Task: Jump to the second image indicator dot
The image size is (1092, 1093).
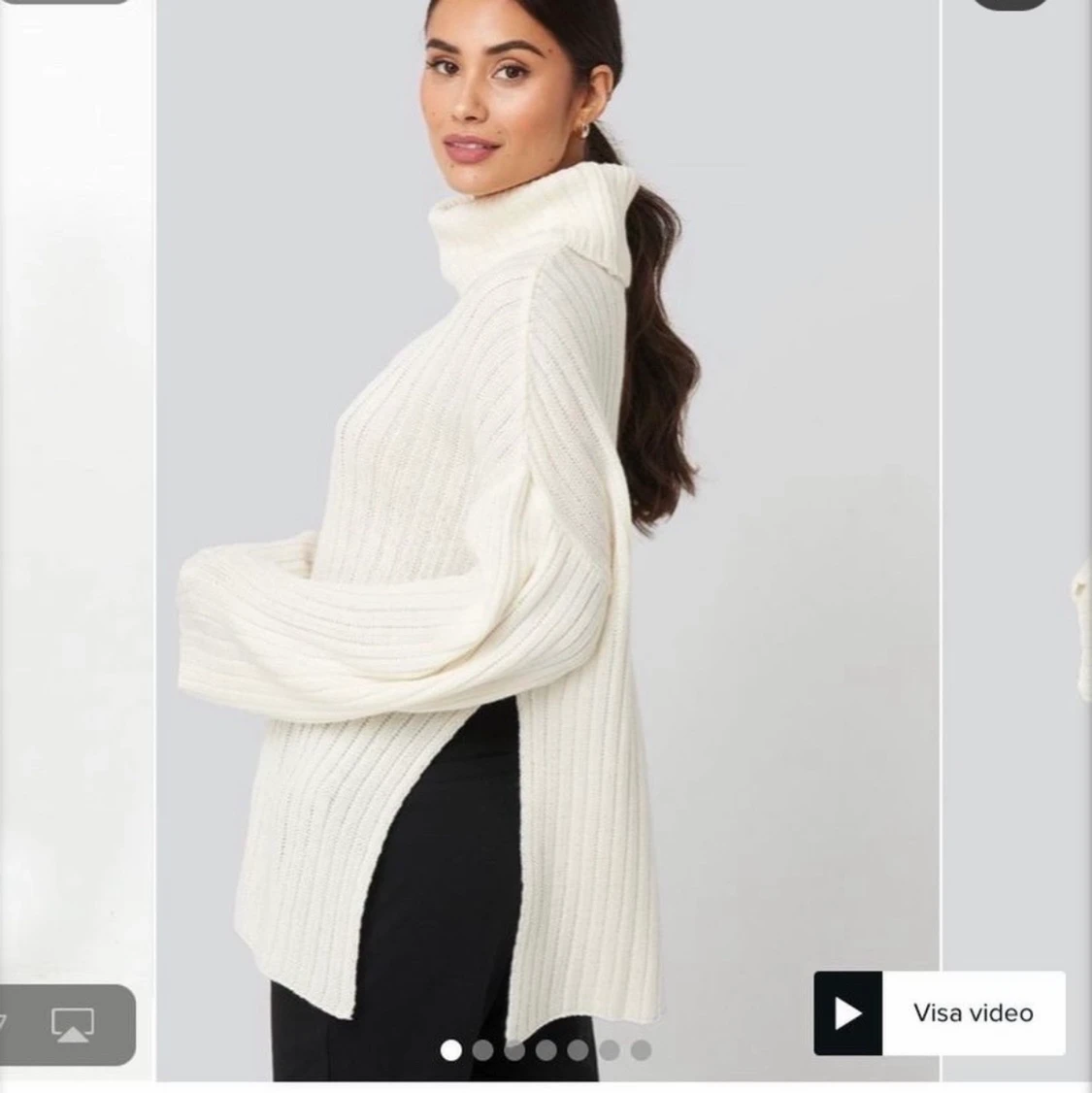Action: (x=482, y=1049)
